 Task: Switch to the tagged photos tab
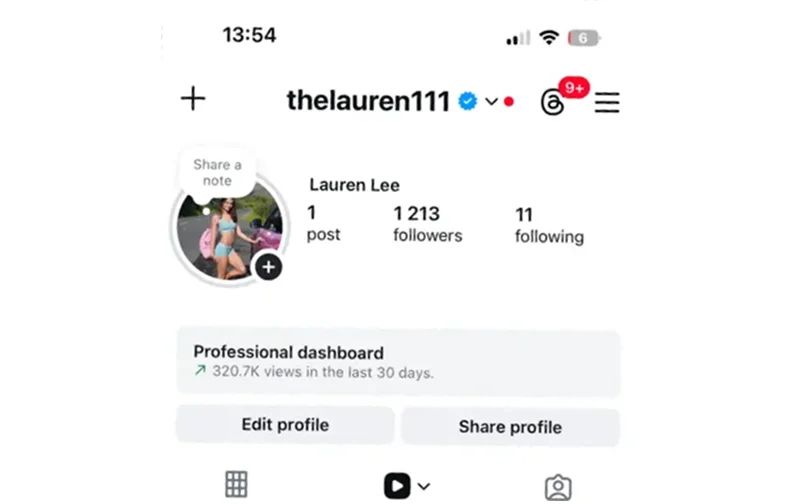pos(558,487)
